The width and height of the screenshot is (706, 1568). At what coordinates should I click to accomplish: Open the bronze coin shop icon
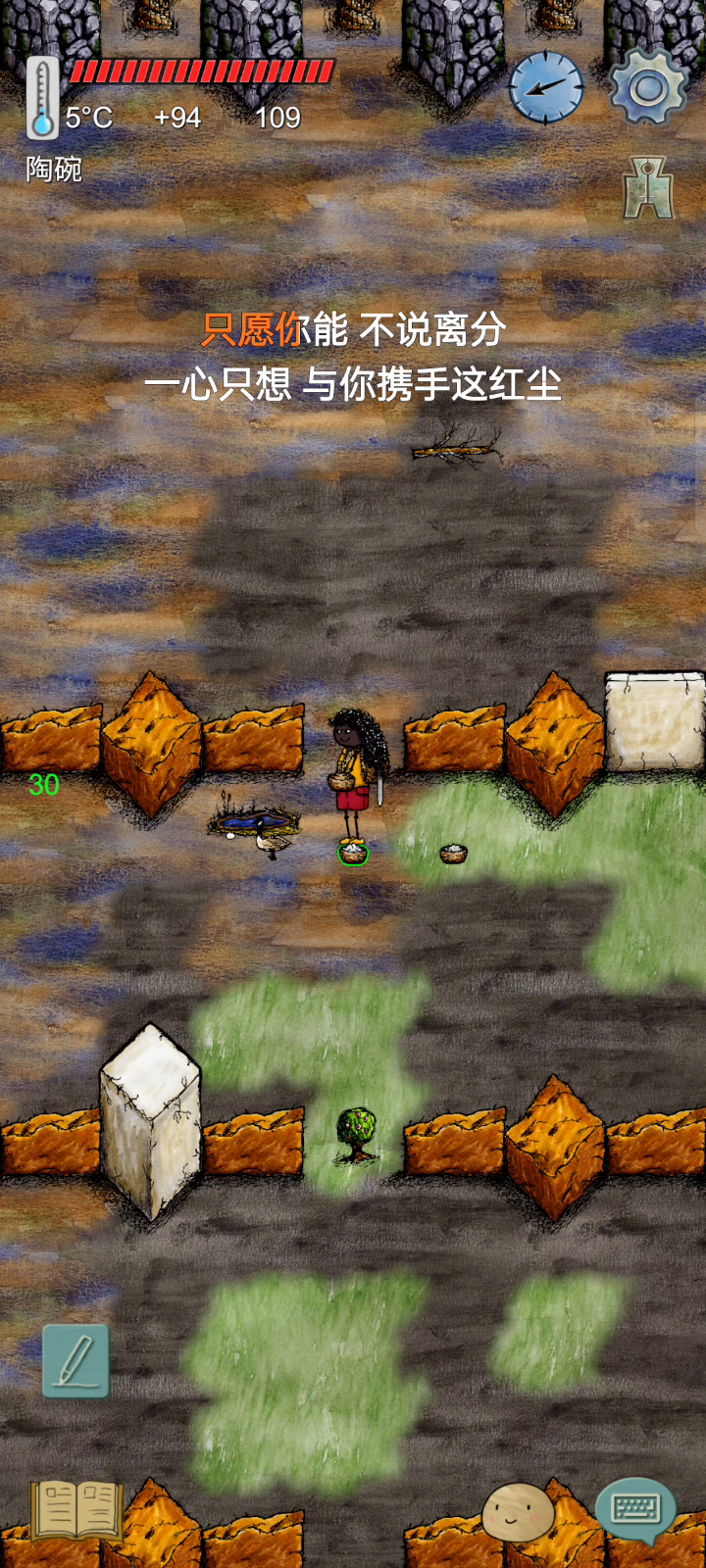coord(648,187)
